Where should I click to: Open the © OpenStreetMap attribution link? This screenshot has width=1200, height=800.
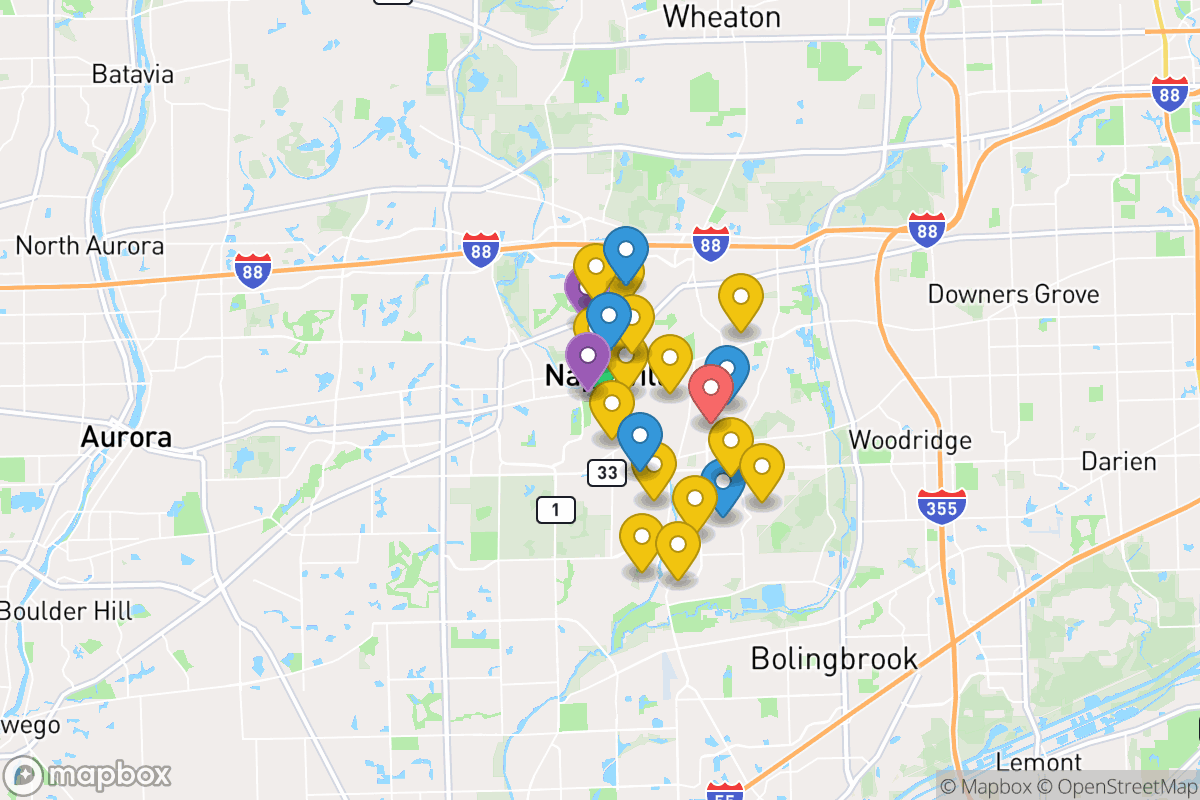coord(1116,787)
